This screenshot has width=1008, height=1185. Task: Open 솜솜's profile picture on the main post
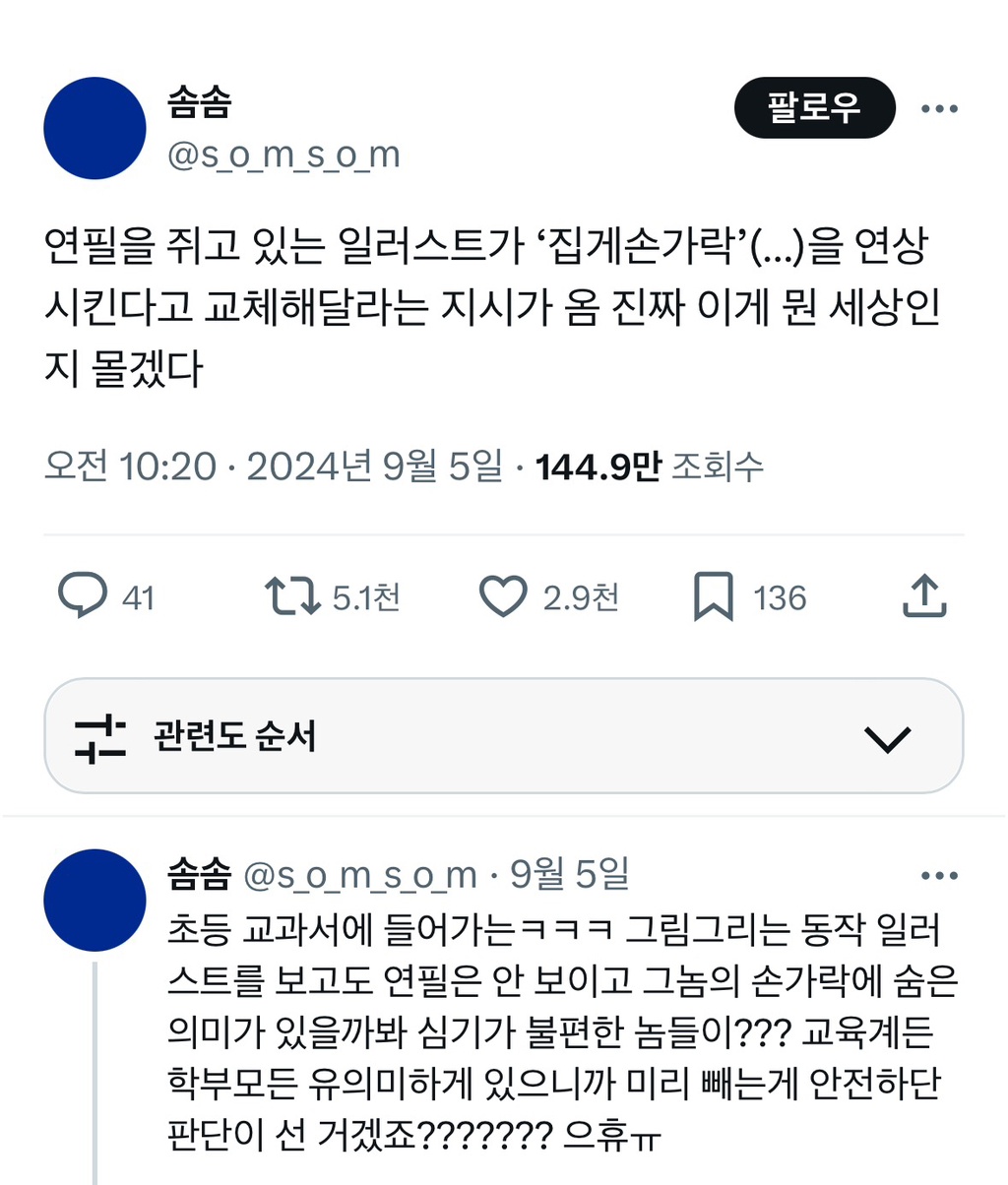[95, 128]
